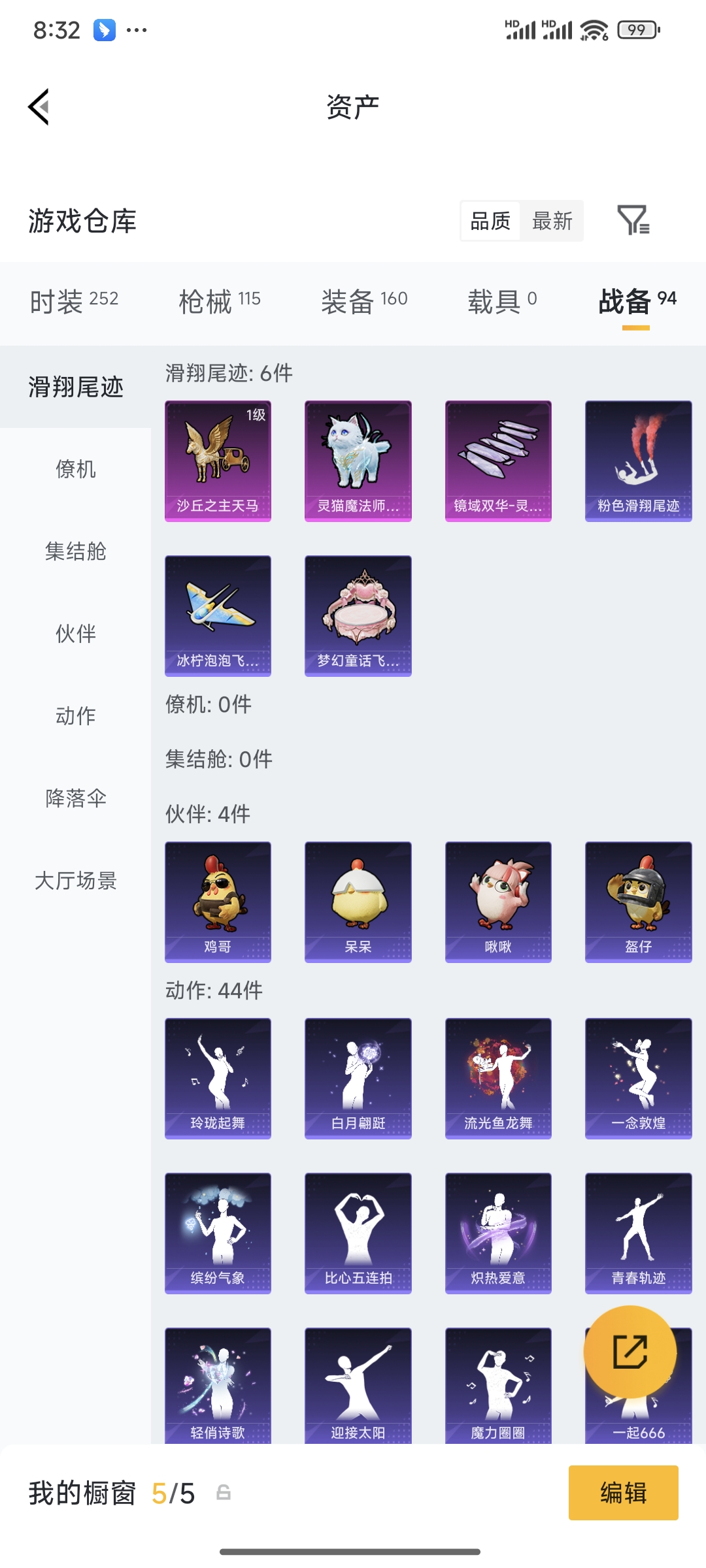Select the 盔仔 helmet chick companion
706x1568 pixels.
(x=637, y=902)
